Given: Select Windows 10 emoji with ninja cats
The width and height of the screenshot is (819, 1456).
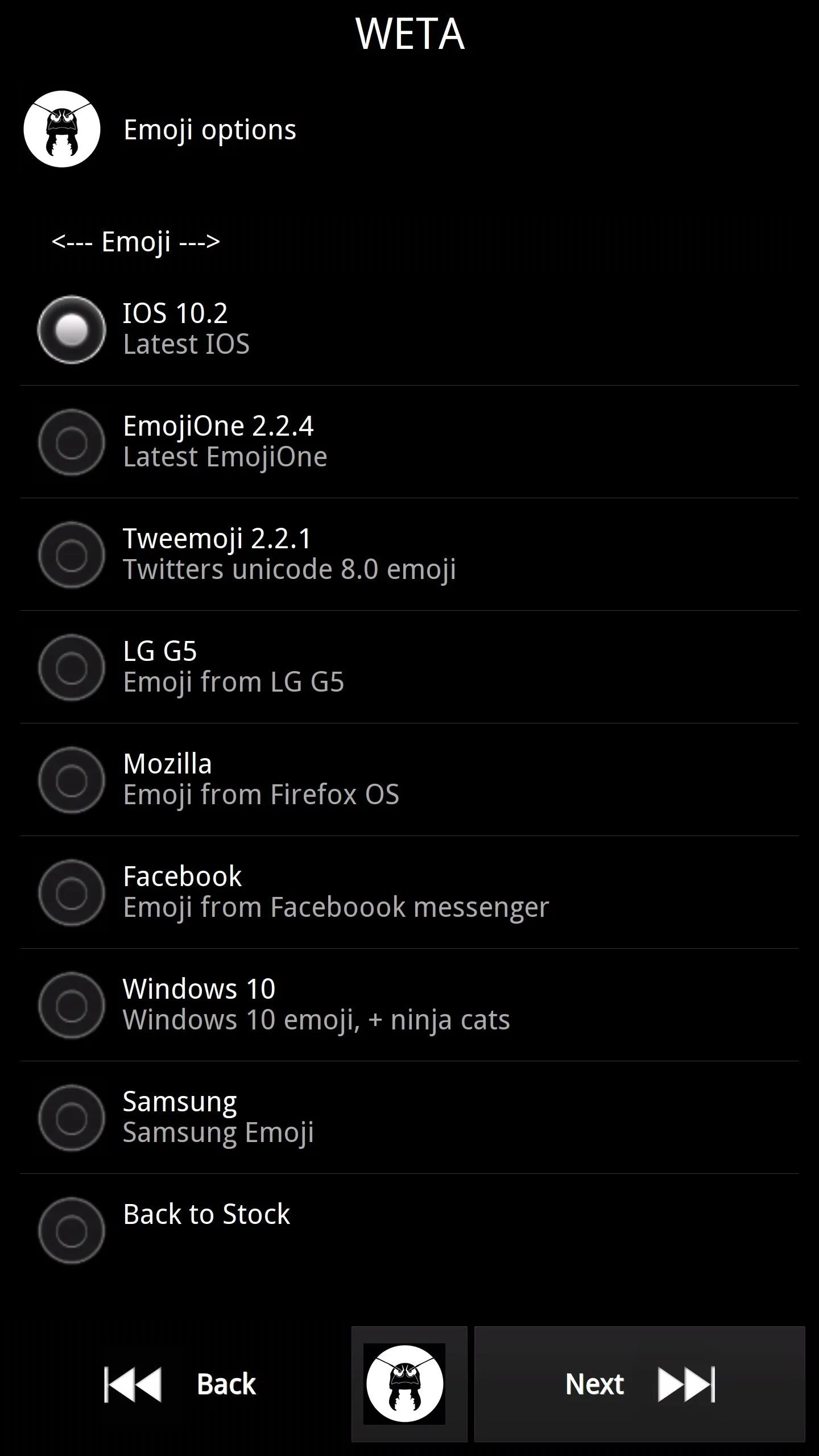Looking at the screenshot, I should (x=409, y=1005).
